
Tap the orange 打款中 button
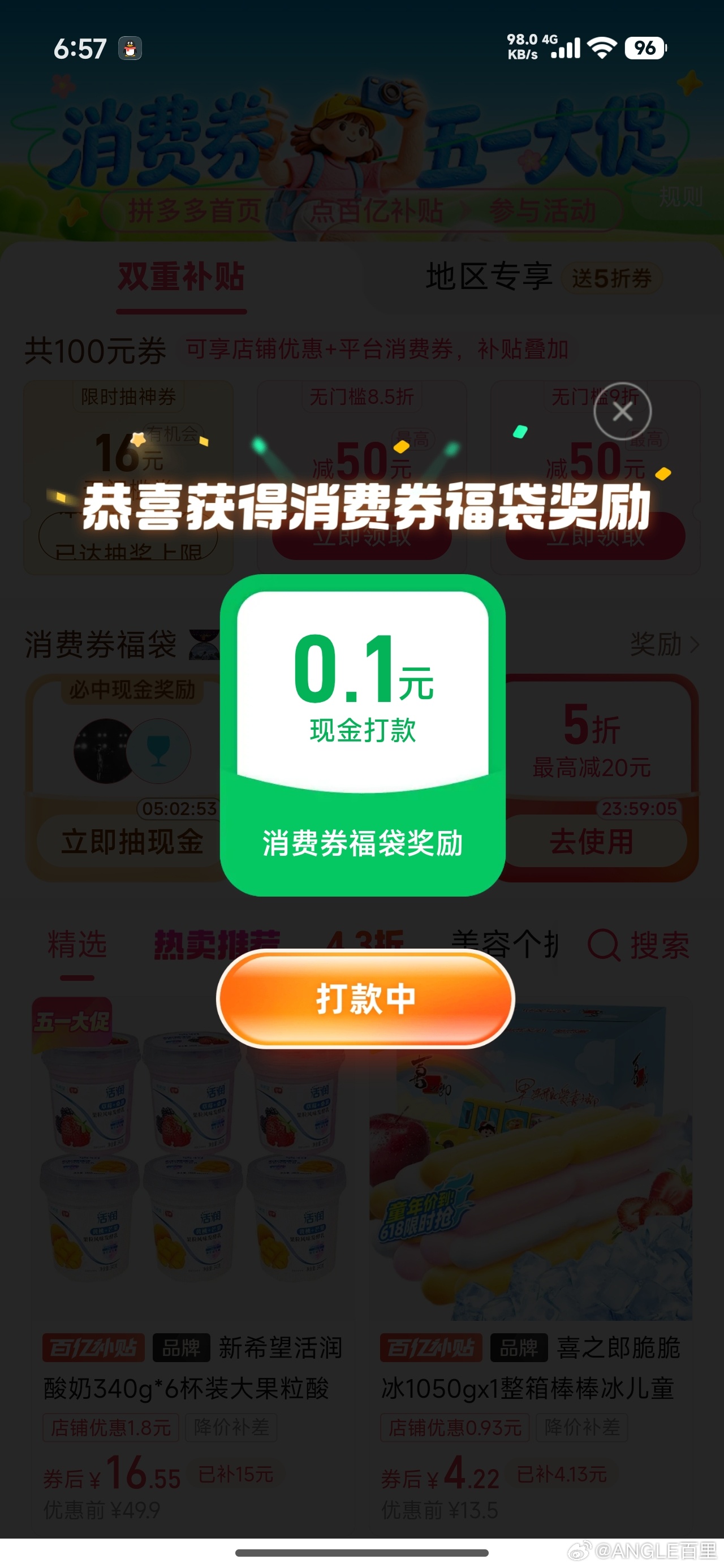pos(365,998)
